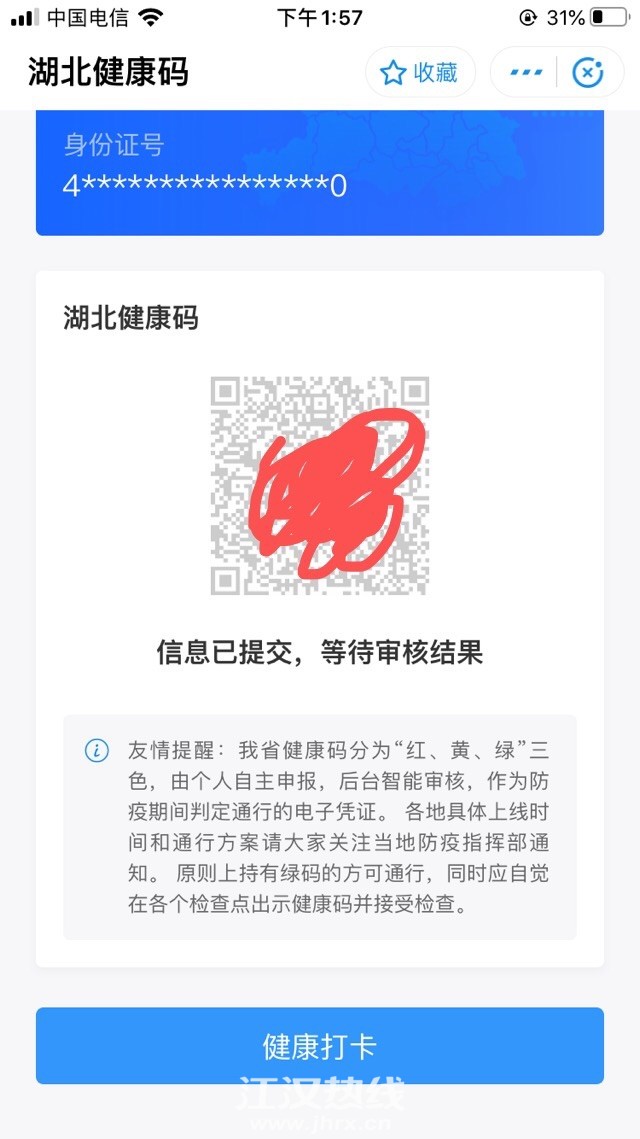
Task: Tap the 健康打卡 button
Action: pyautogui.click(x=320, y=1046)
